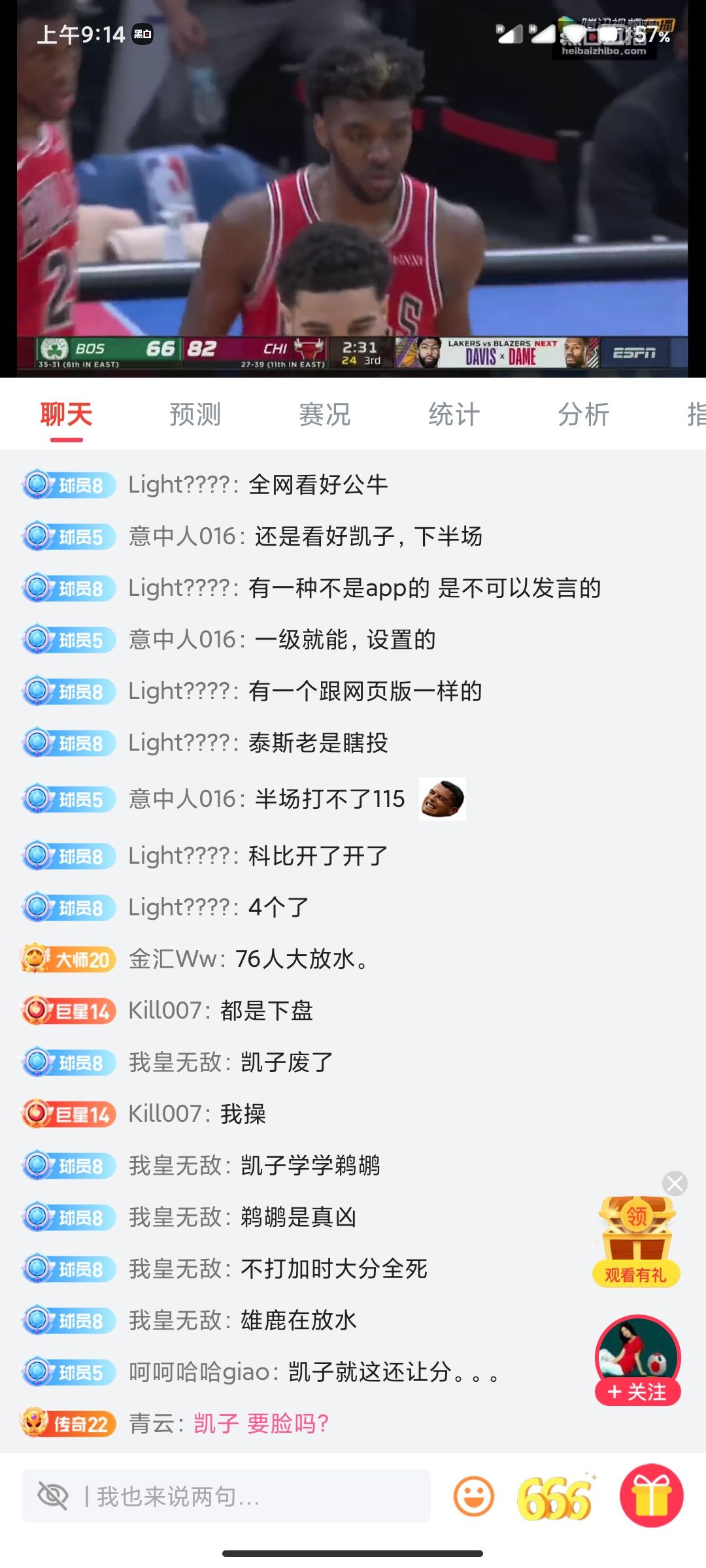The width and height of the screenshot is (706, 1568).
Task: Go to the 分析 tab
Action: pos(583,414)
